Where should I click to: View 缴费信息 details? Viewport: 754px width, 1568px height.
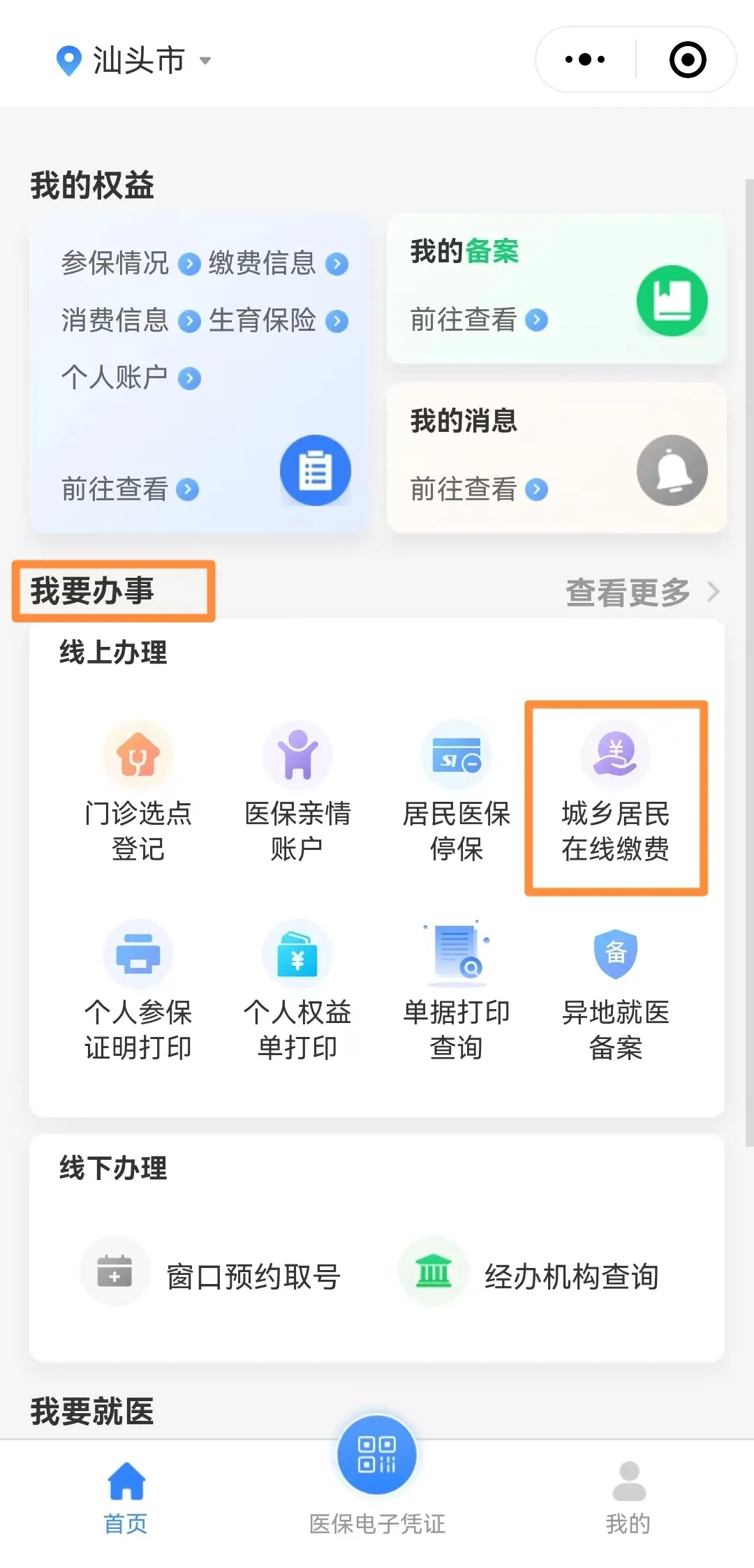278,263
